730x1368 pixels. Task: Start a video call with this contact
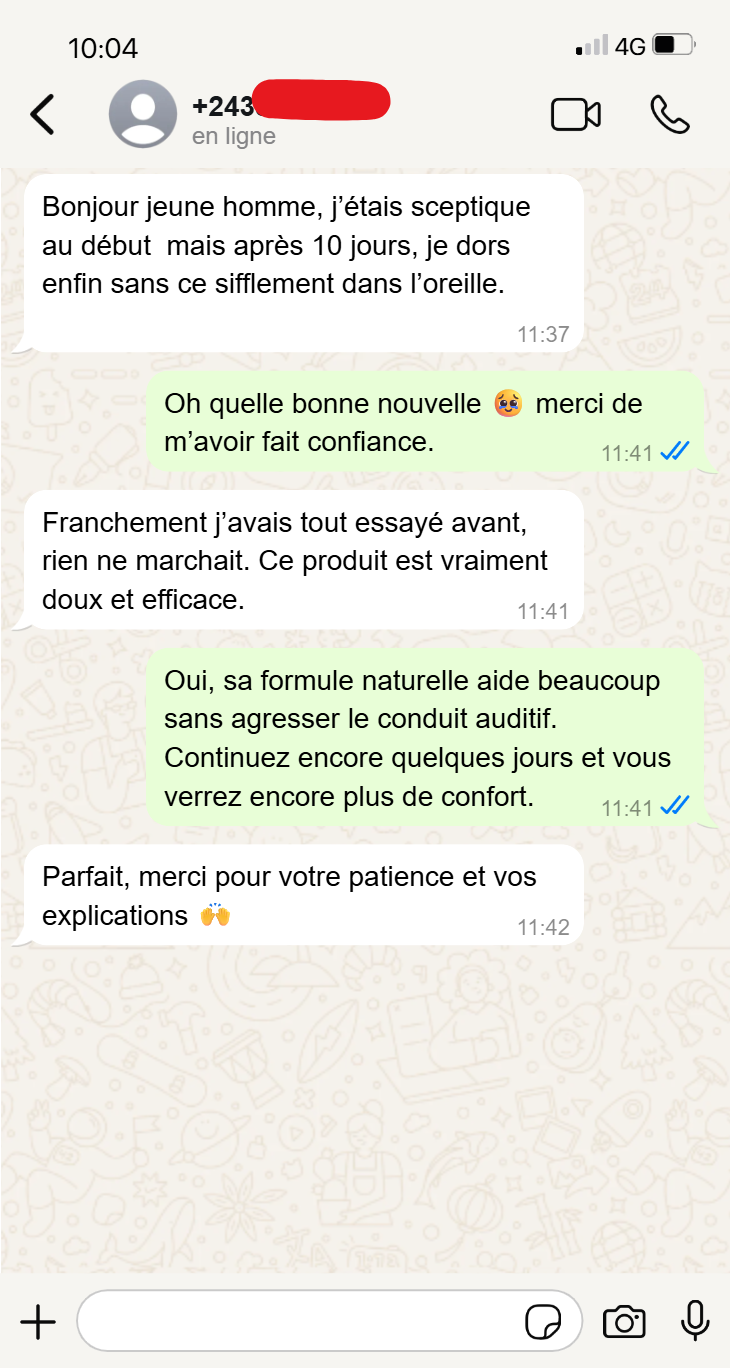(x=576, y=115)
